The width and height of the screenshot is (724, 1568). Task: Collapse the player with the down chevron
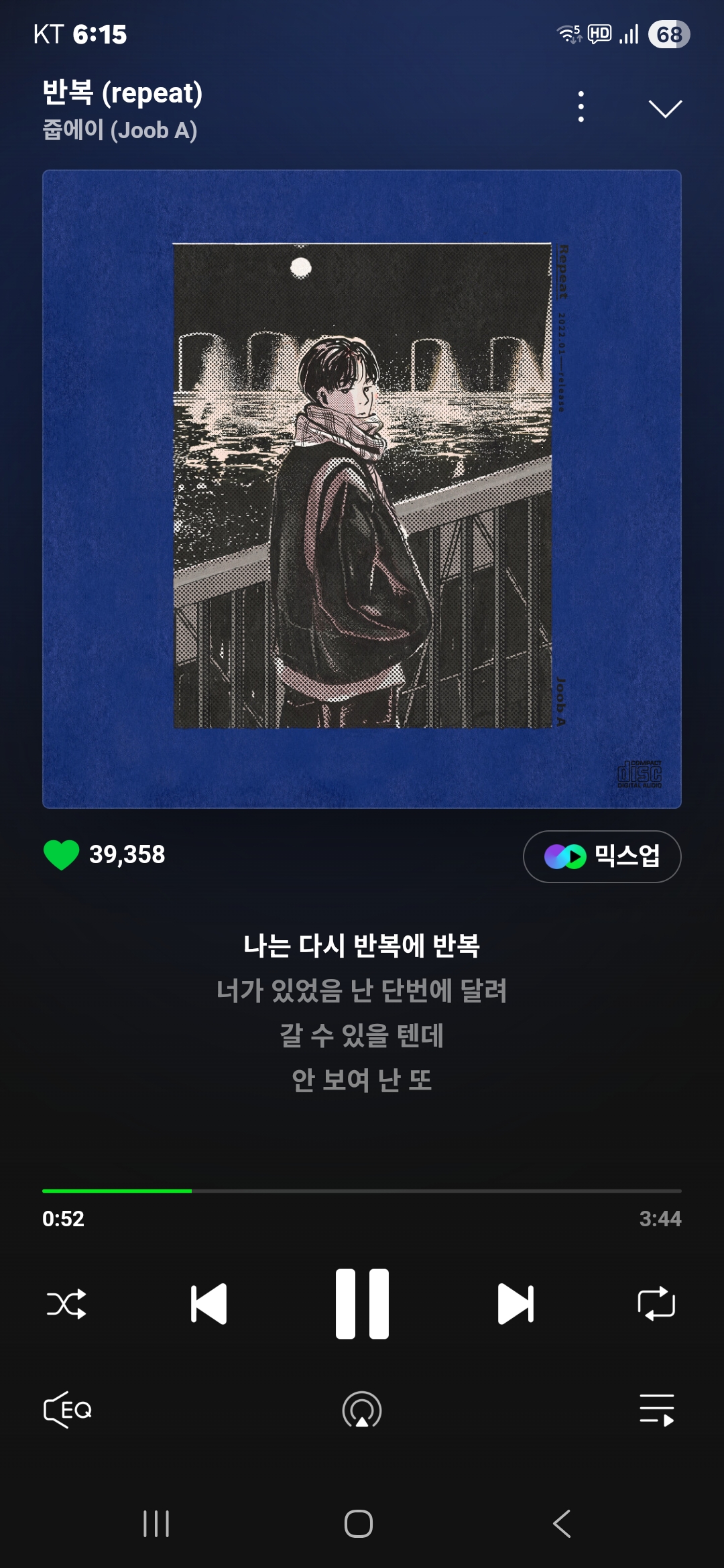pos(665,109)
